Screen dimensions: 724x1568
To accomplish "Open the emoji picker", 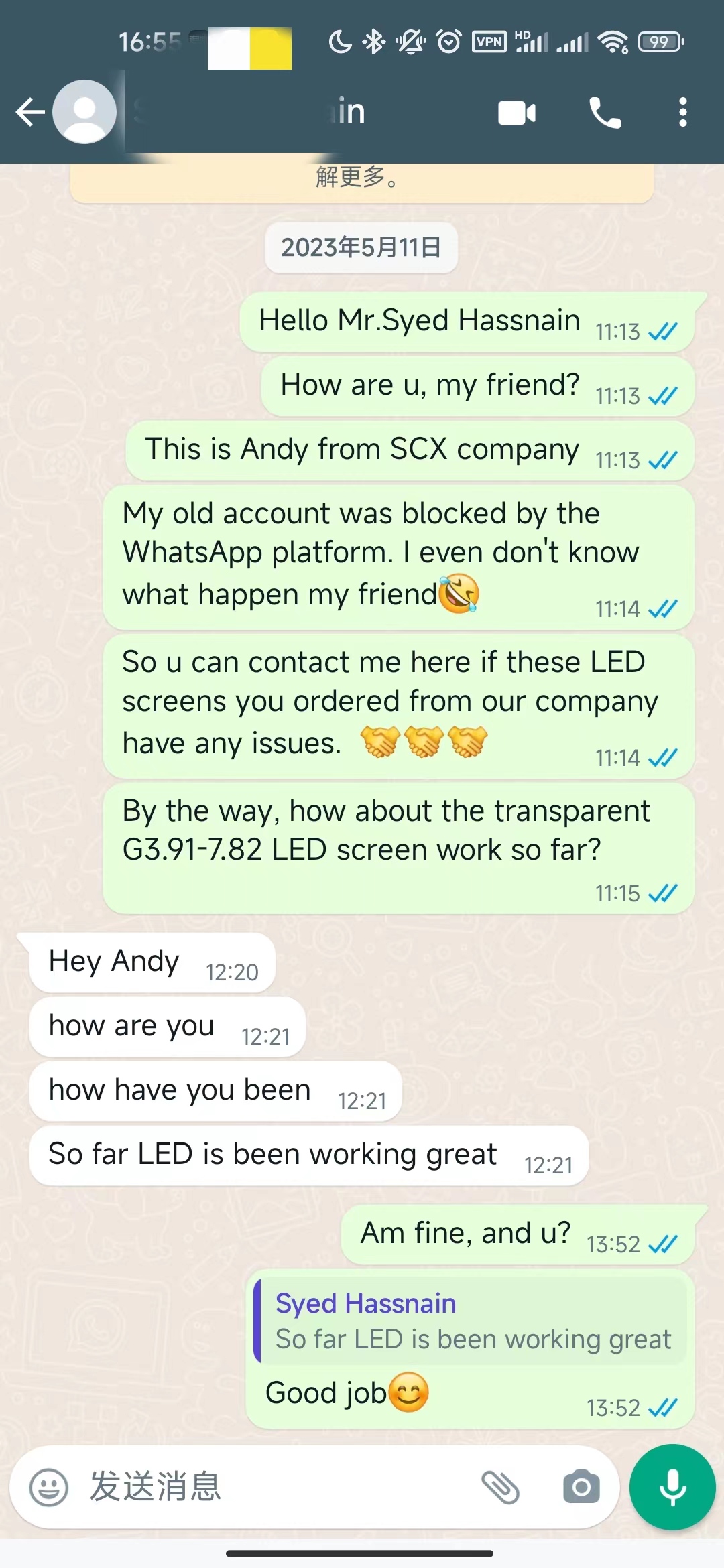I will coord(49,1488).
